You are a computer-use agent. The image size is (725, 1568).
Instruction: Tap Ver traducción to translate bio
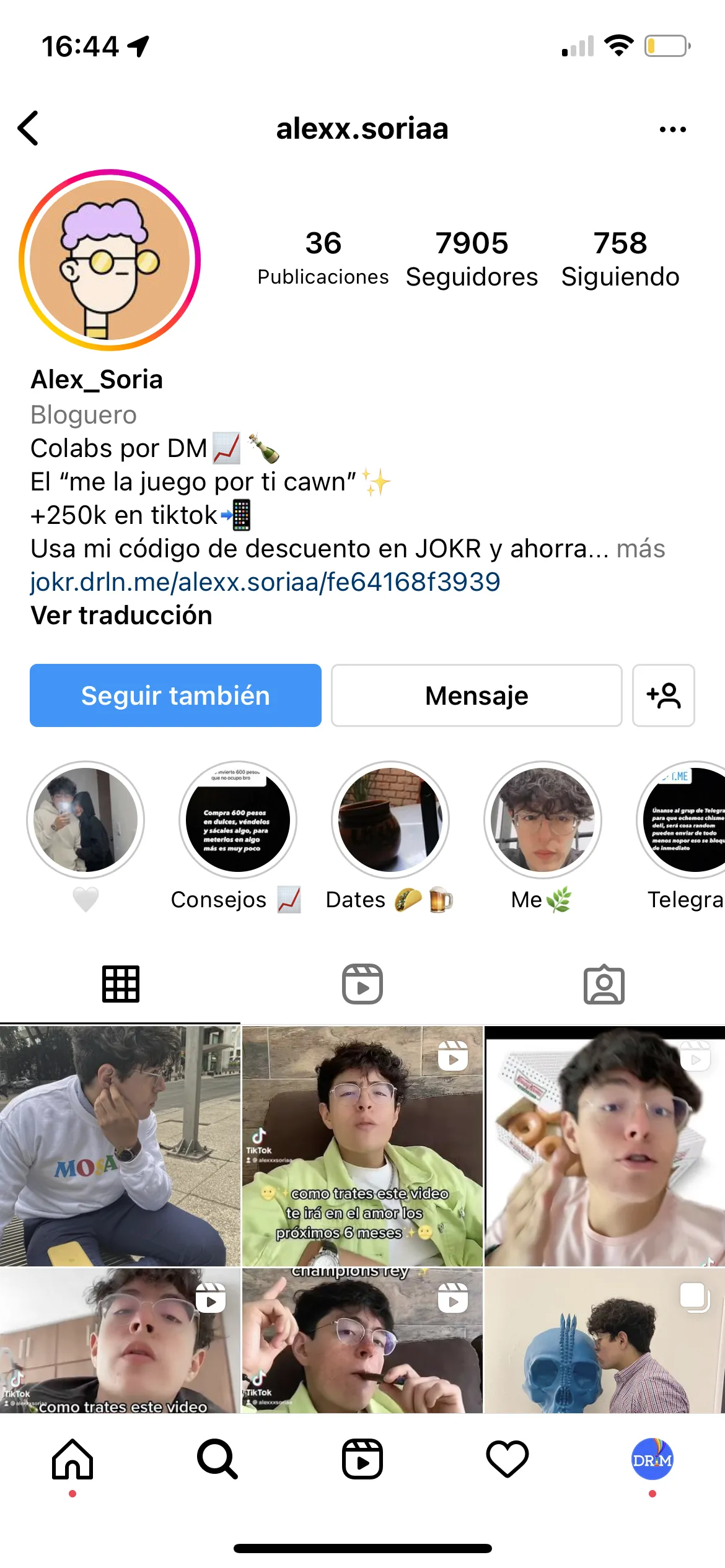click(x=121, y=616)
